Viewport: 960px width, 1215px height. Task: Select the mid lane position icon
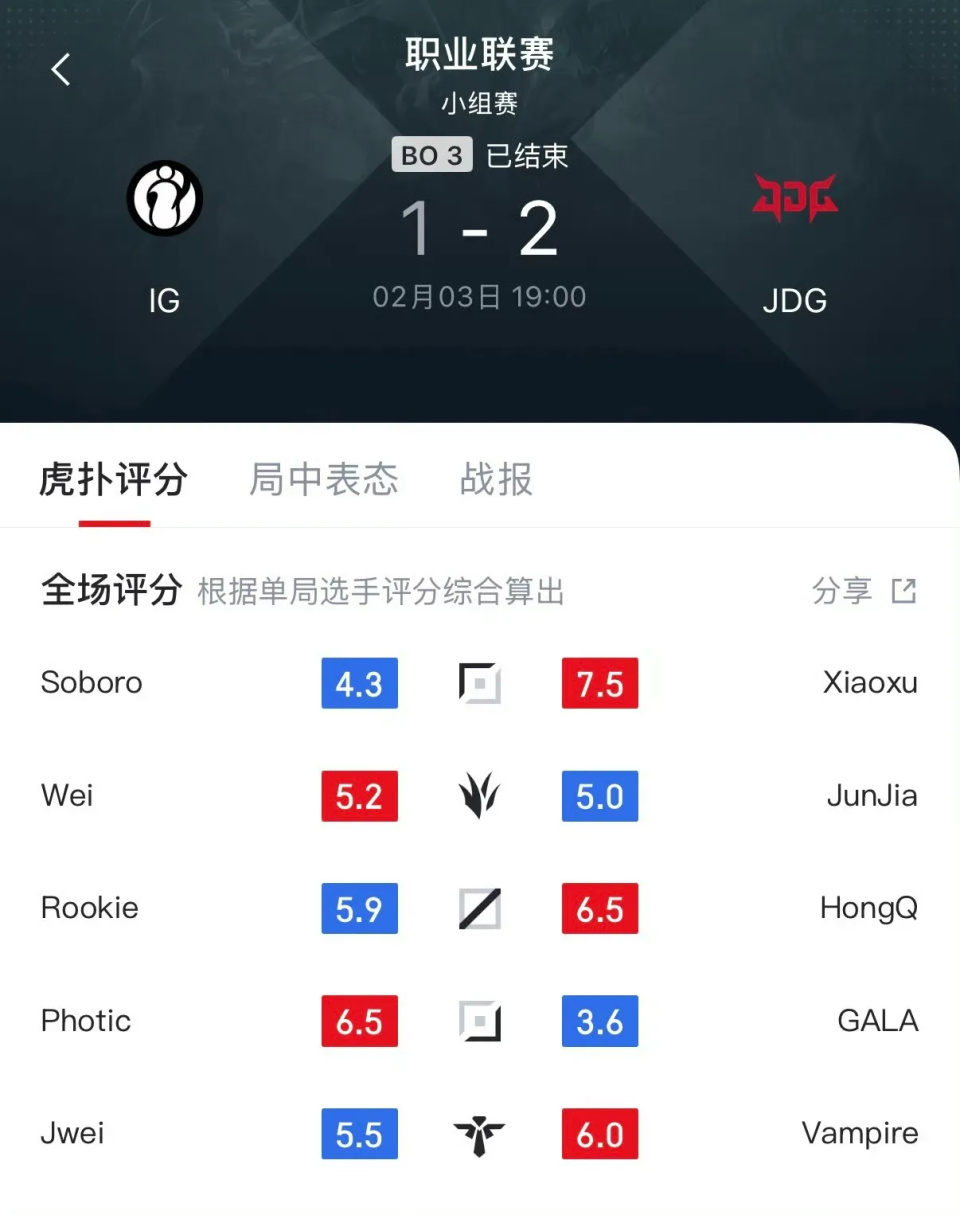click(x=480, y=908)
